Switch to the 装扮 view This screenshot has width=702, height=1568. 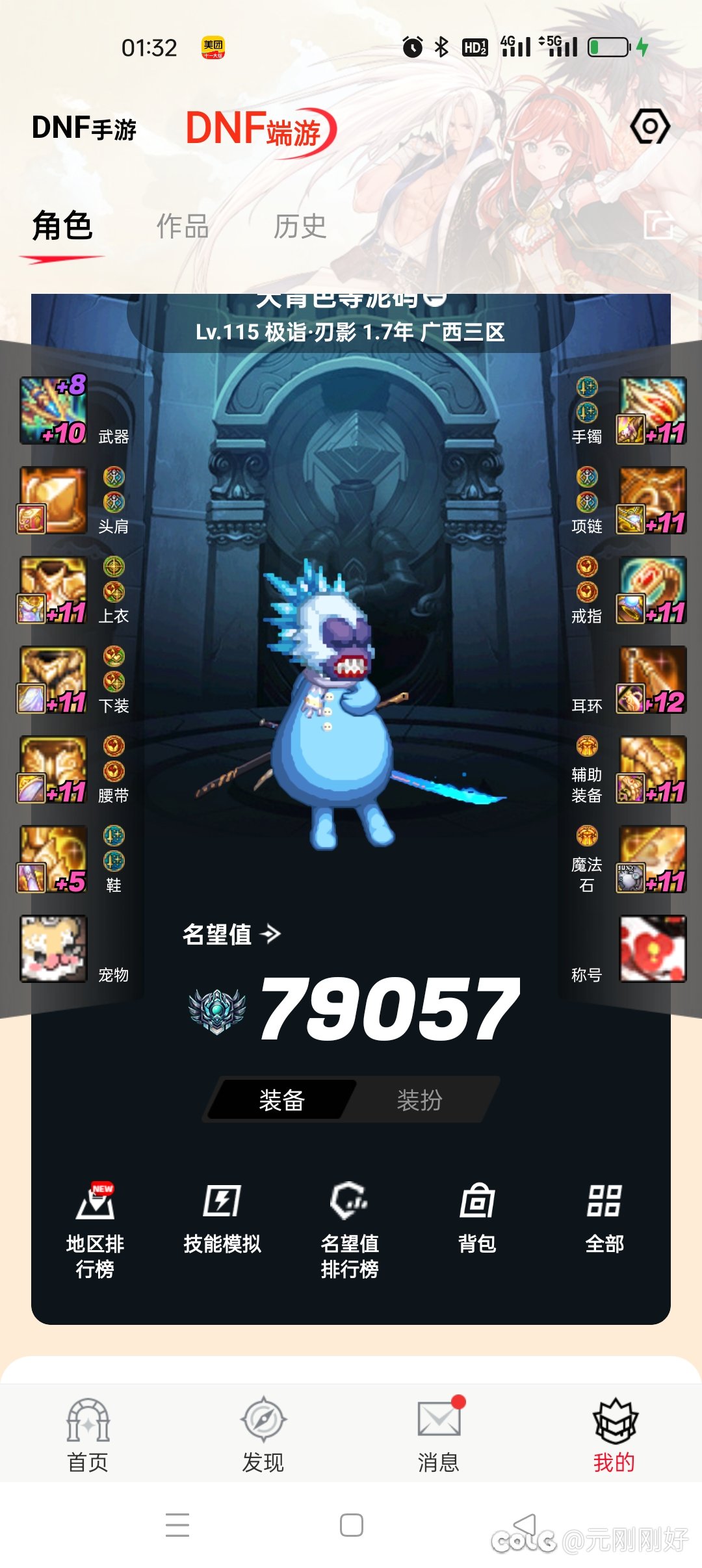click(419, 1100)
